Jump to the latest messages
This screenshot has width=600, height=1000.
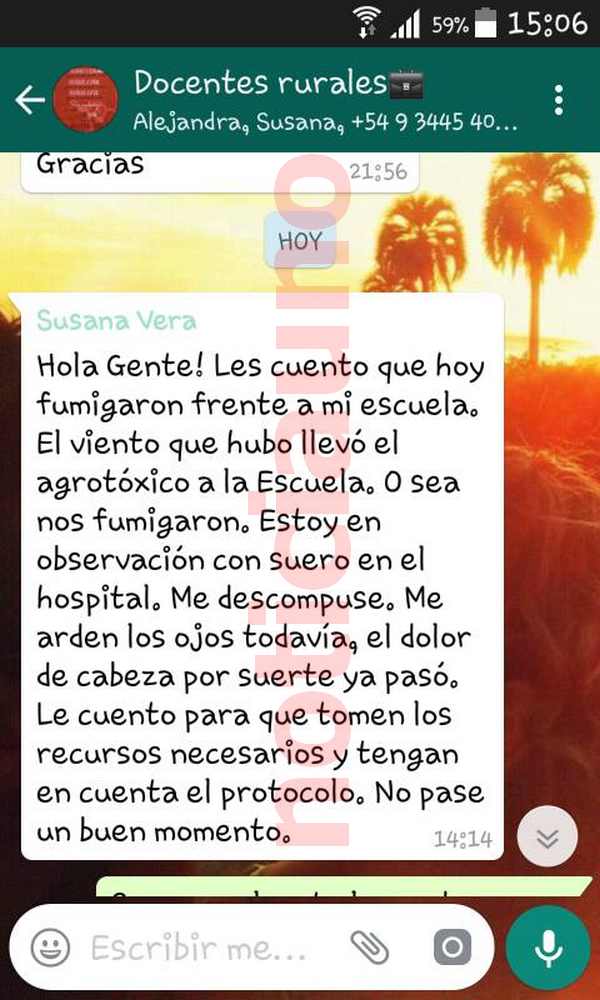coord(547,836)
